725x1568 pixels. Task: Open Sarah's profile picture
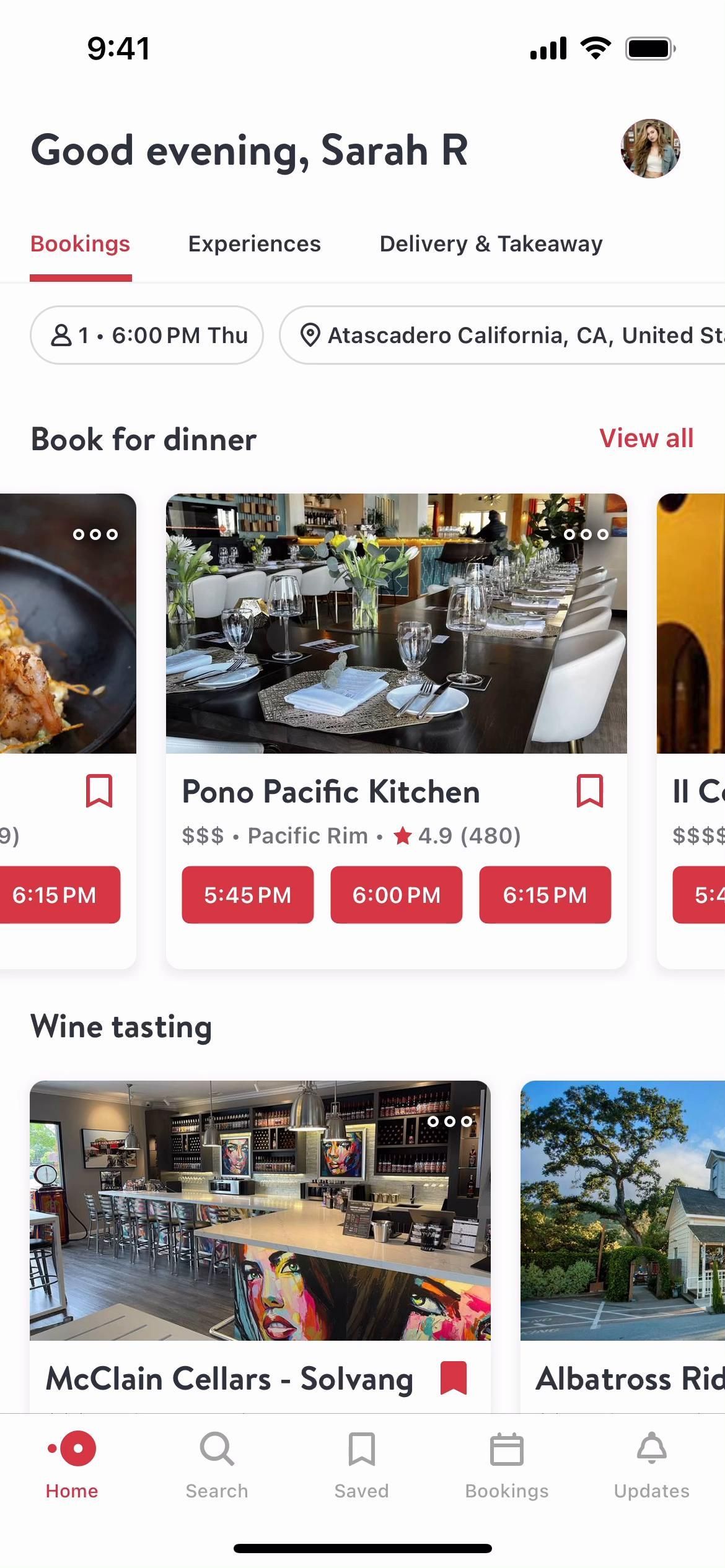[x=650, y=149]
